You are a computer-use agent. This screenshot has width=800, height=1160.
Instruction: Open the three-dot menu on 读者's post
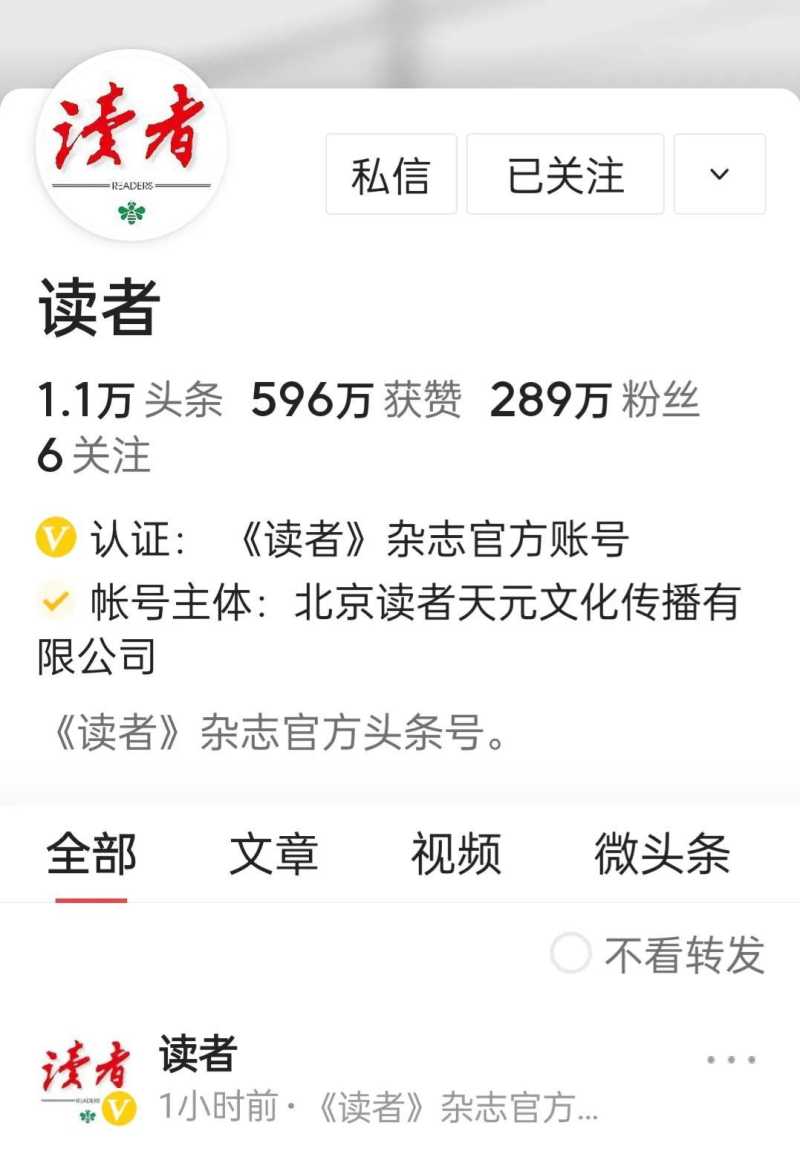(x=731, y=1060)
